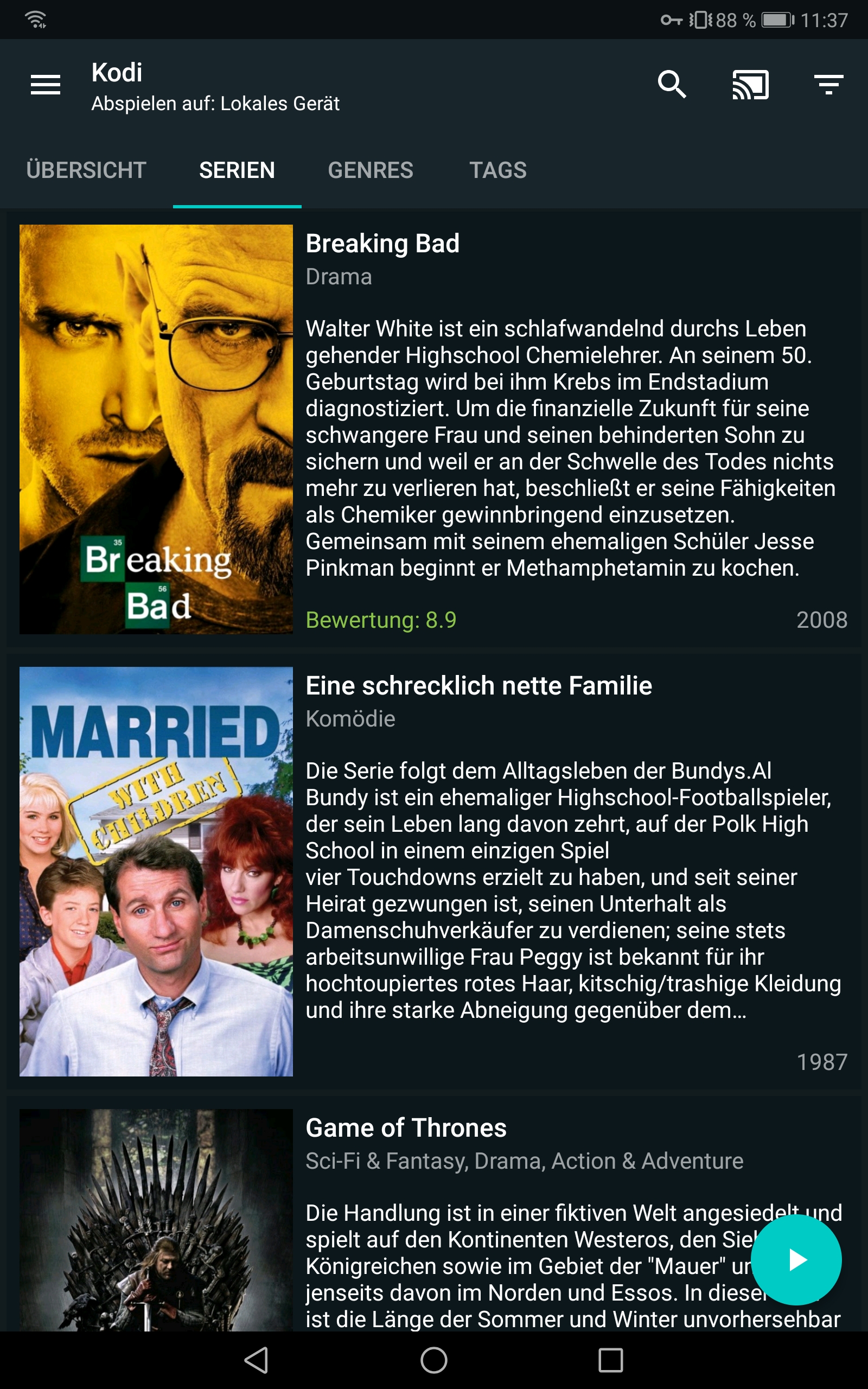Viewport: 868px width, 1389px height.
Task: Switch to the Übersicht tab
Action: click(x=86, y=170)
